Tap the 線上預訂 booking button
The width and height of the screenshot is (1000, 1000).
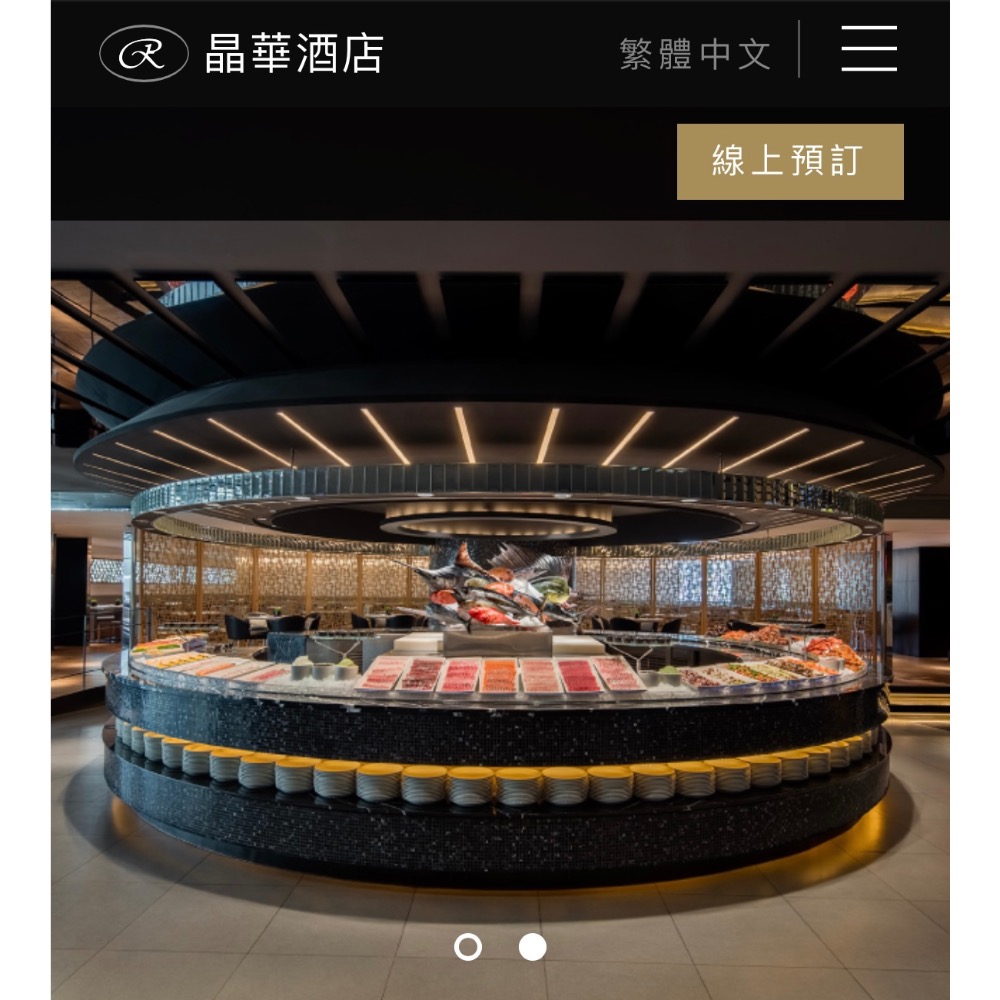point(790,162)
